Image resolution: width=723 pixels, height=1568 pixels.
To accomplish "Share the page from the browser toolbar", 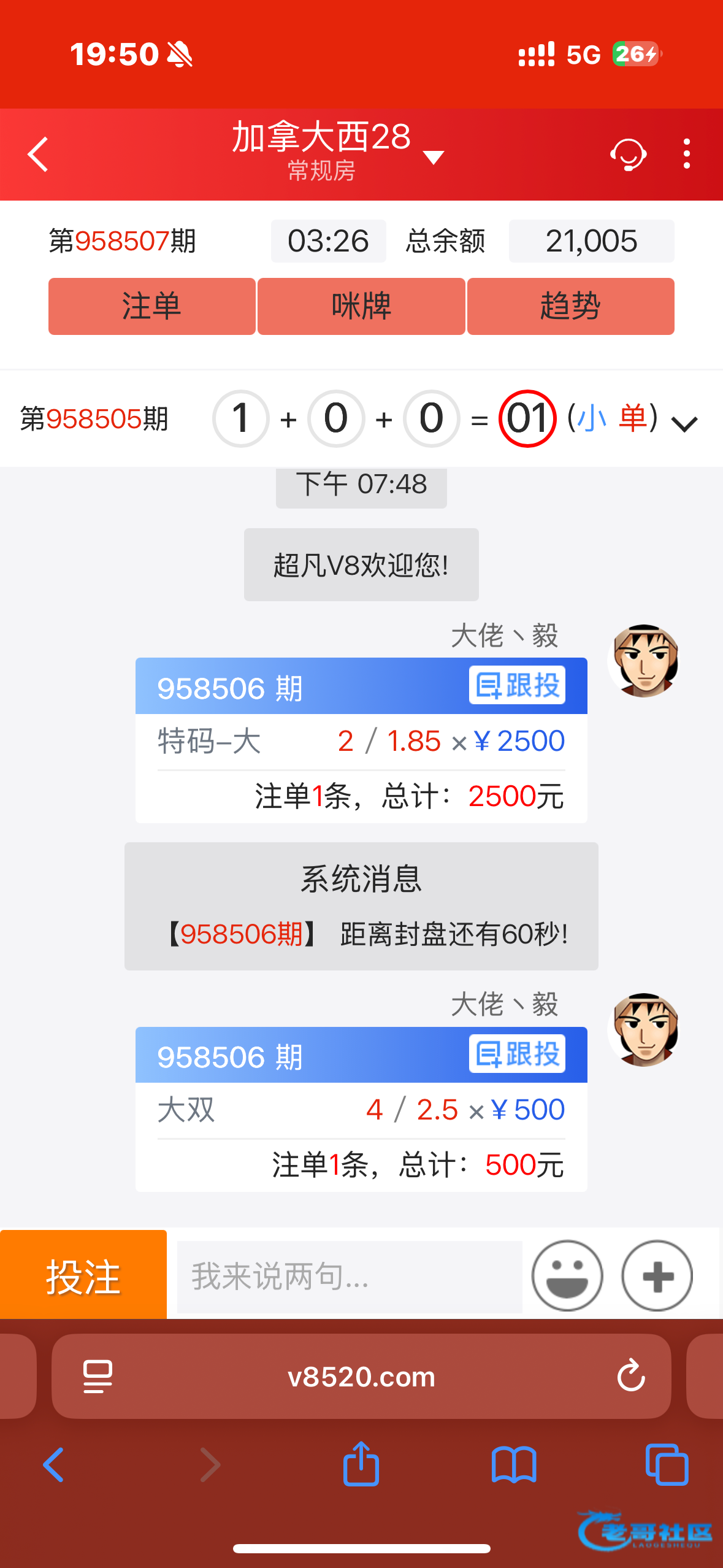I will point(361,1464).
